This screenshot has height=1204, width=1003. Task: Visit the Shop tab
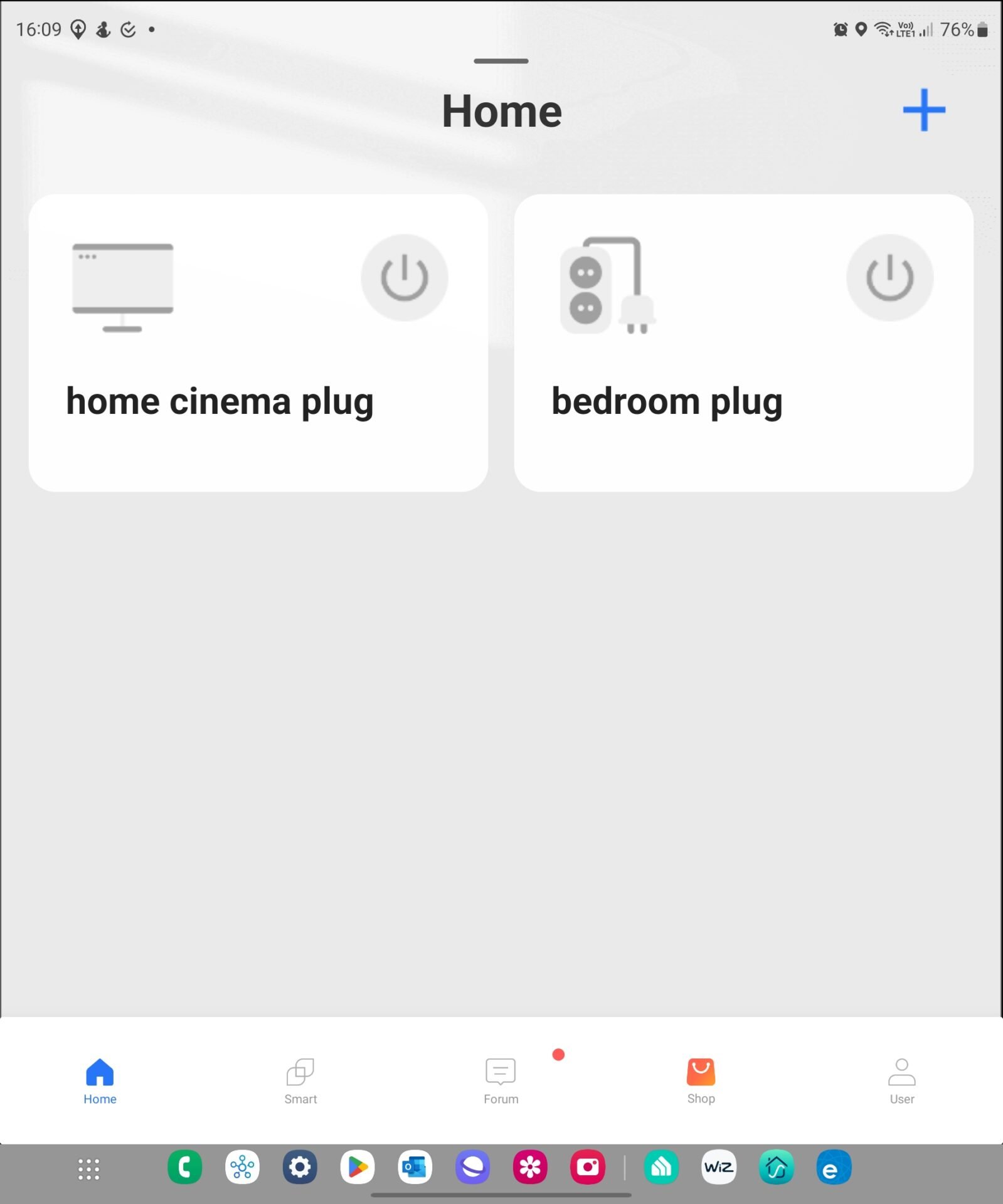click(701, 1080)
